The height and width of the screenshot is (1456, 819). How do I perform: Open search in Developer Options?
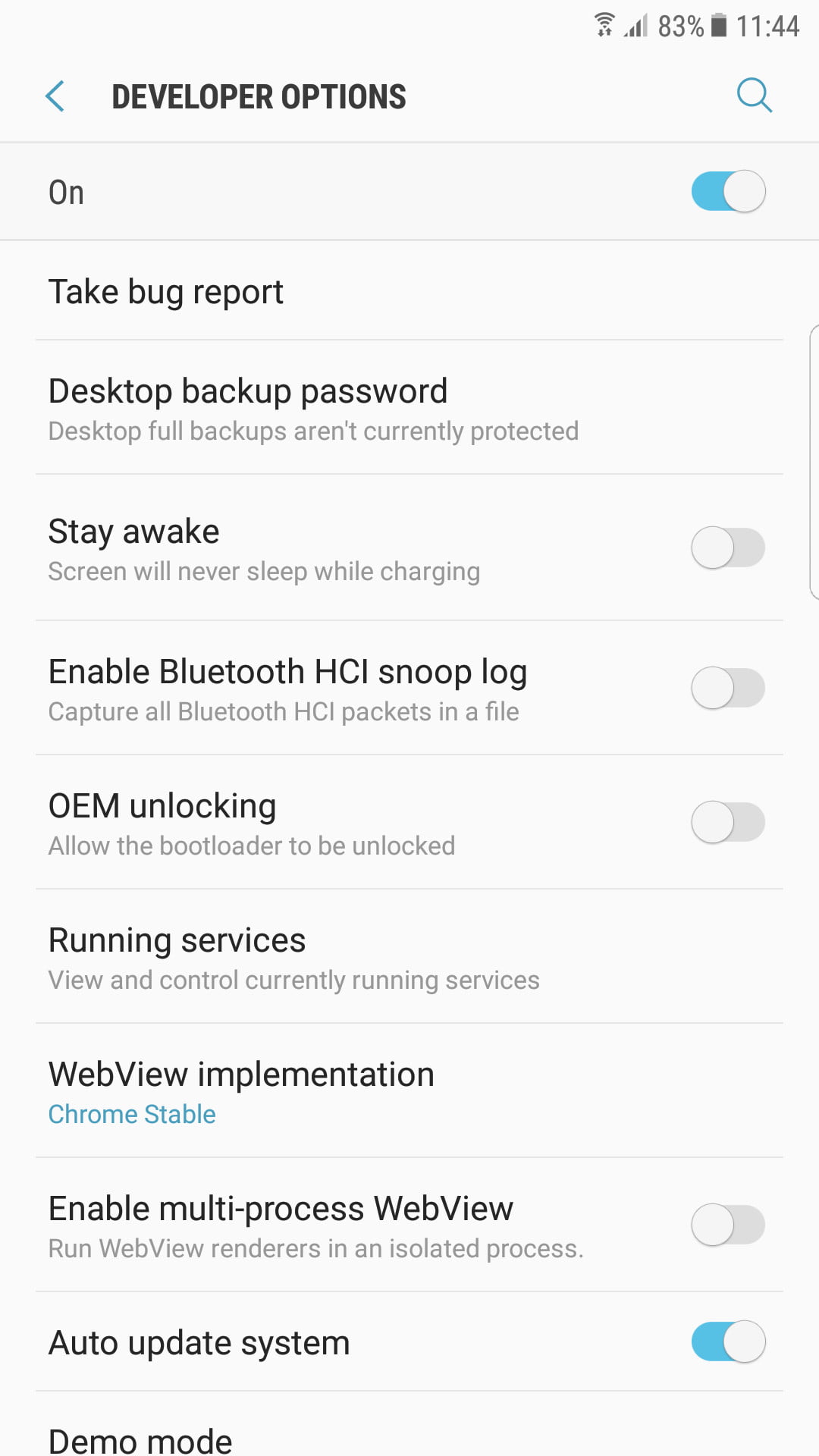pos(754,96)
